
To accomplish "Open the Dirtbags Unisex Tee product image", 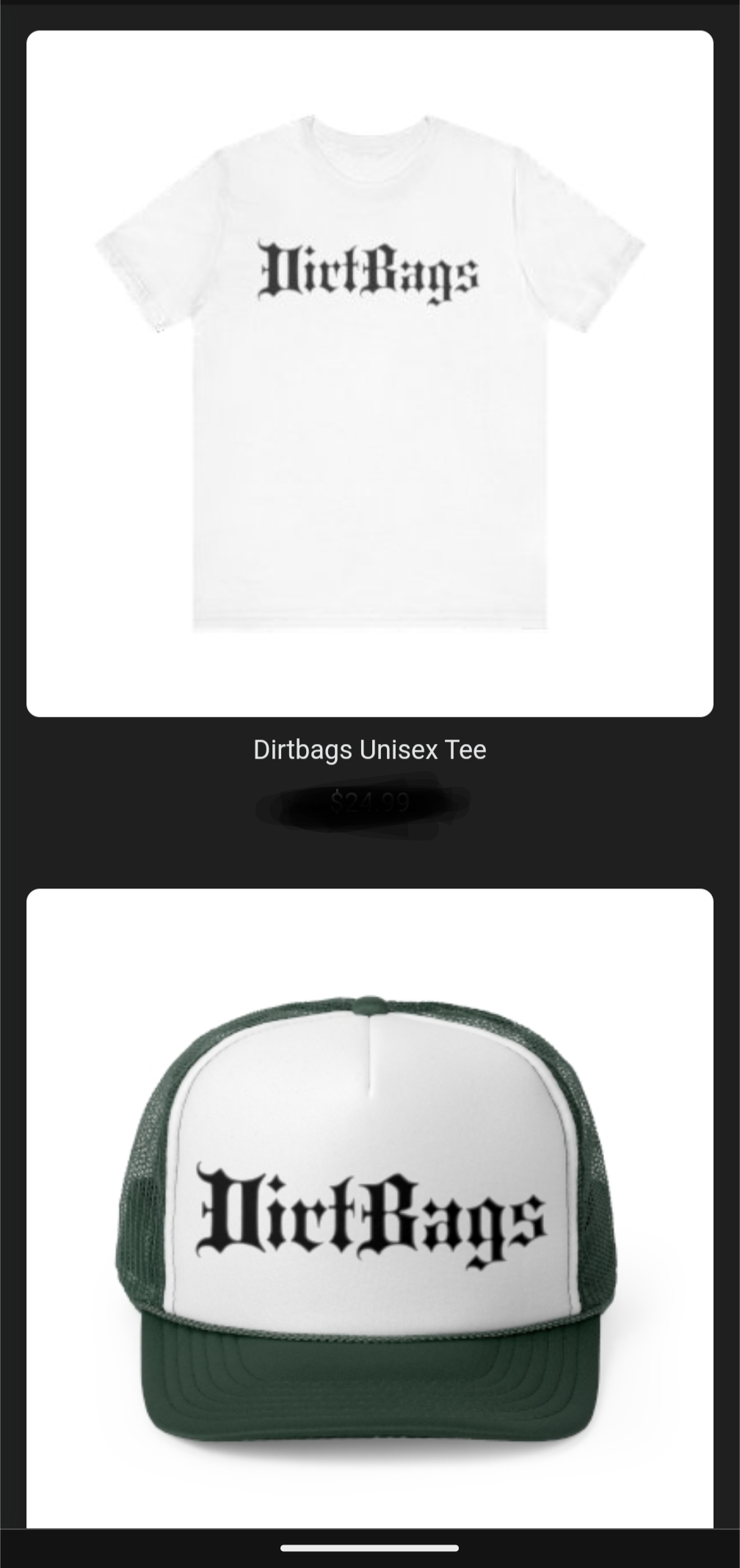I will [x=370, y=373].
